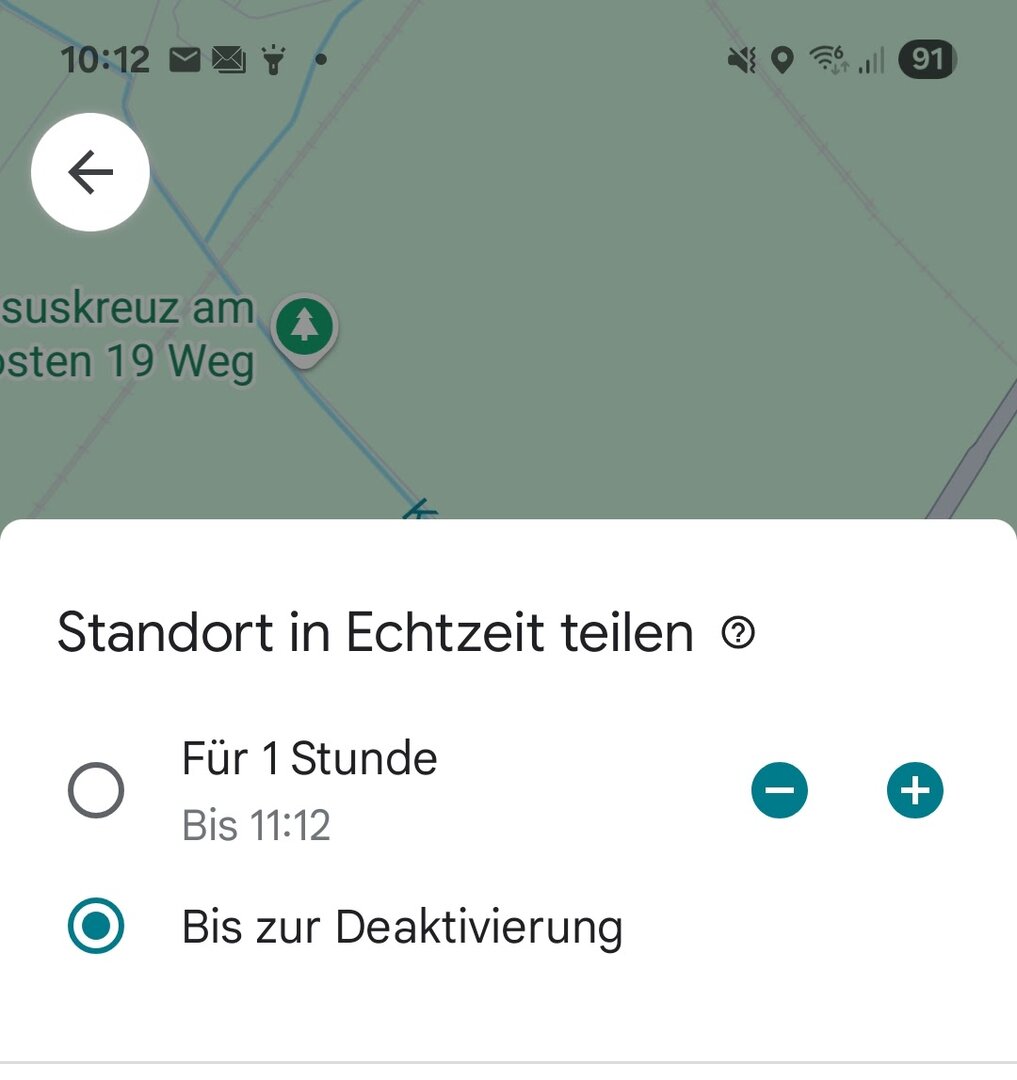Viewport: 1017px width, 1080px height.
Task: Decrease sharing duration with minus button
Action: point(779,791)
